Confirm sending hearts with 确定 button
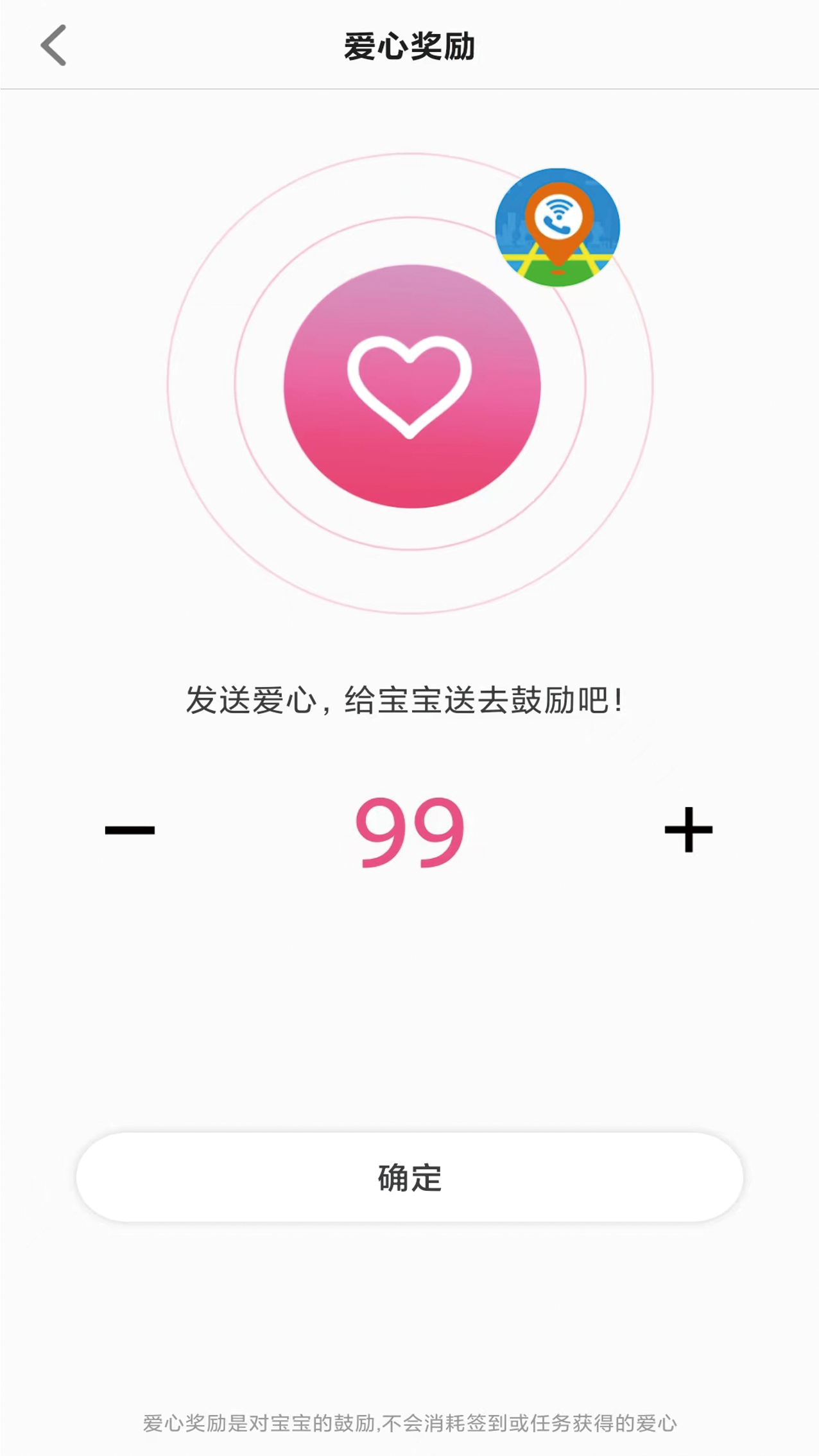Viewport: 819px width, 1456px height. (410, 1177)
